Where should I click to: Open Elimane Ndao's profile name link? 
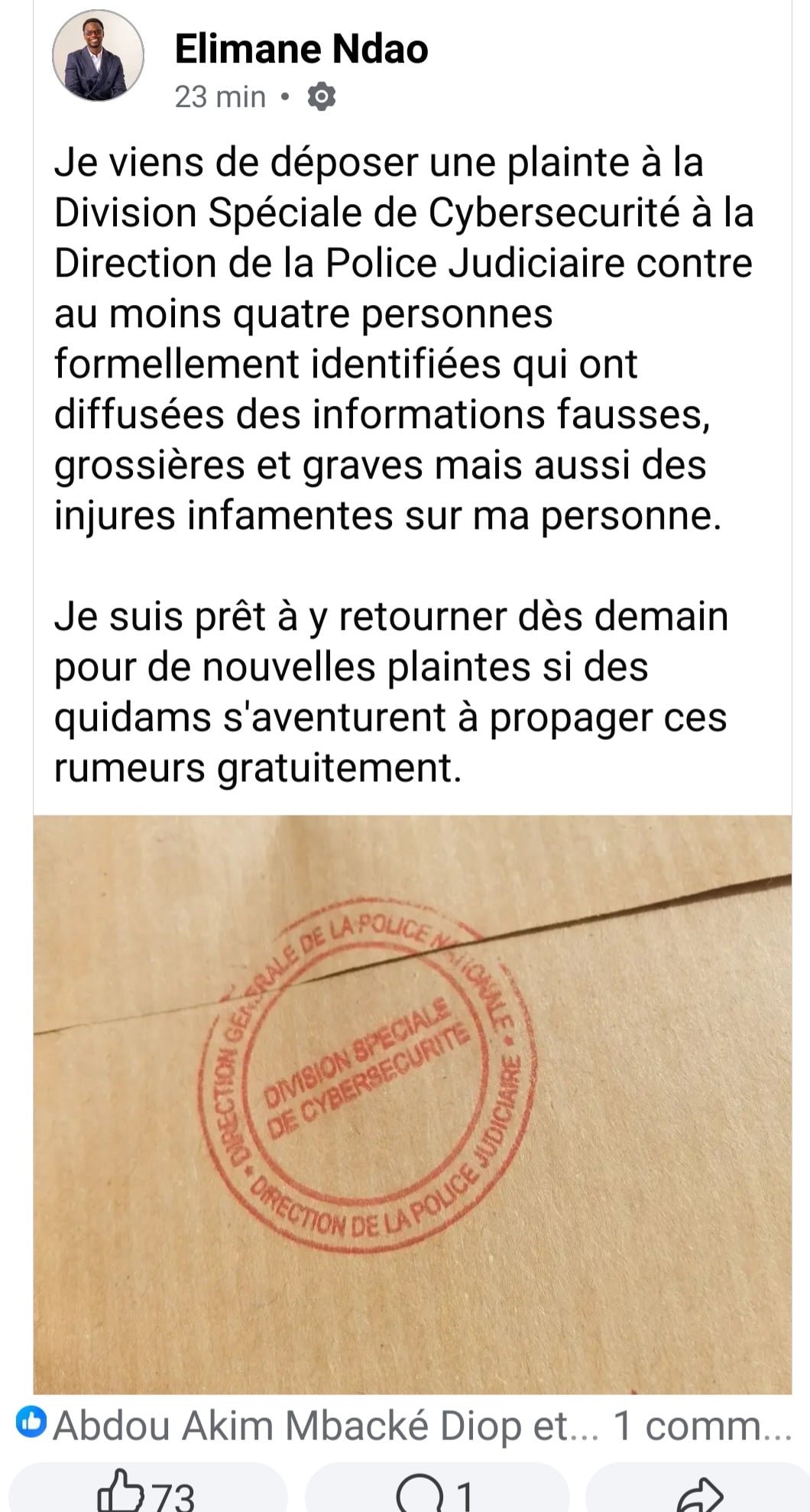point(301,50)
